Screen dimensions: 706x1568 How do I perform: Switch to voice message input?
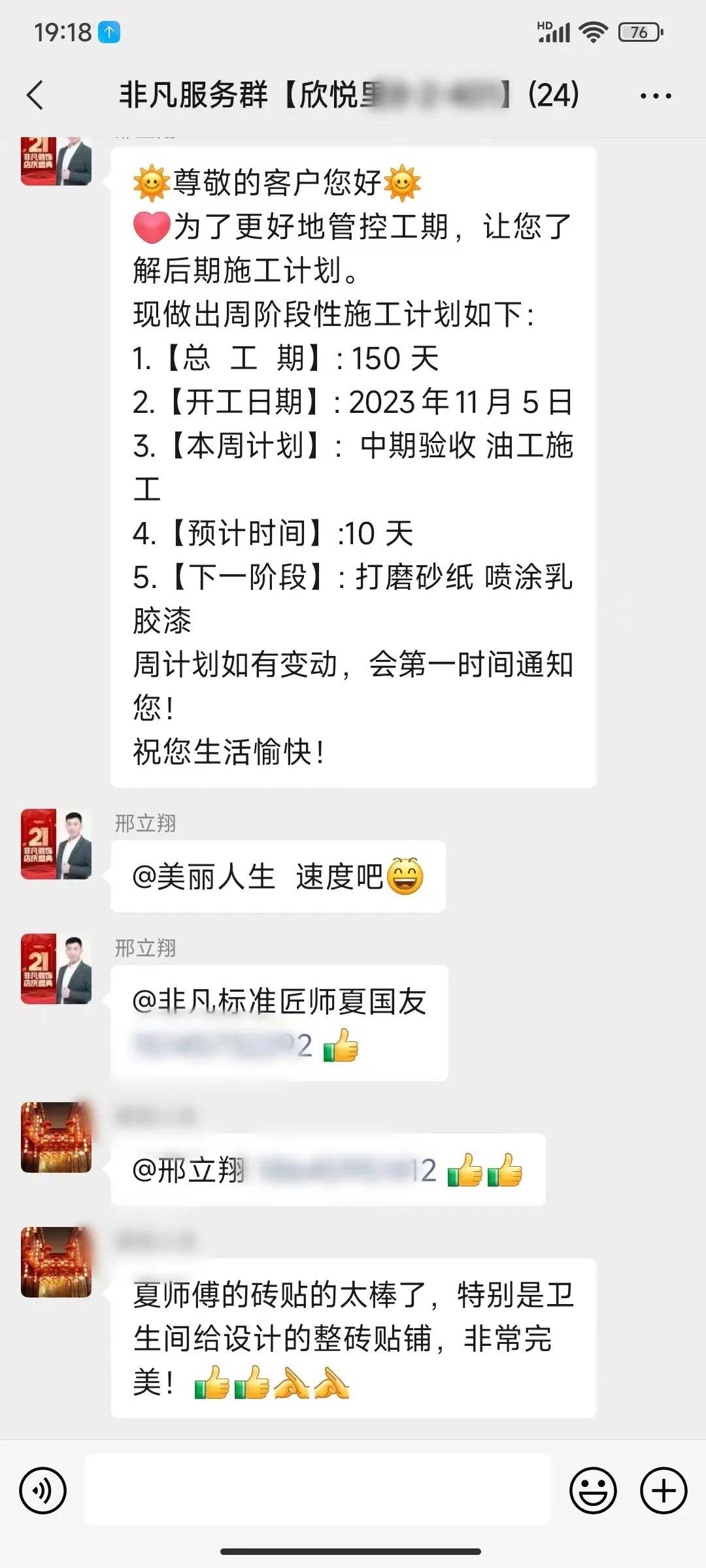click(43, 1491)
